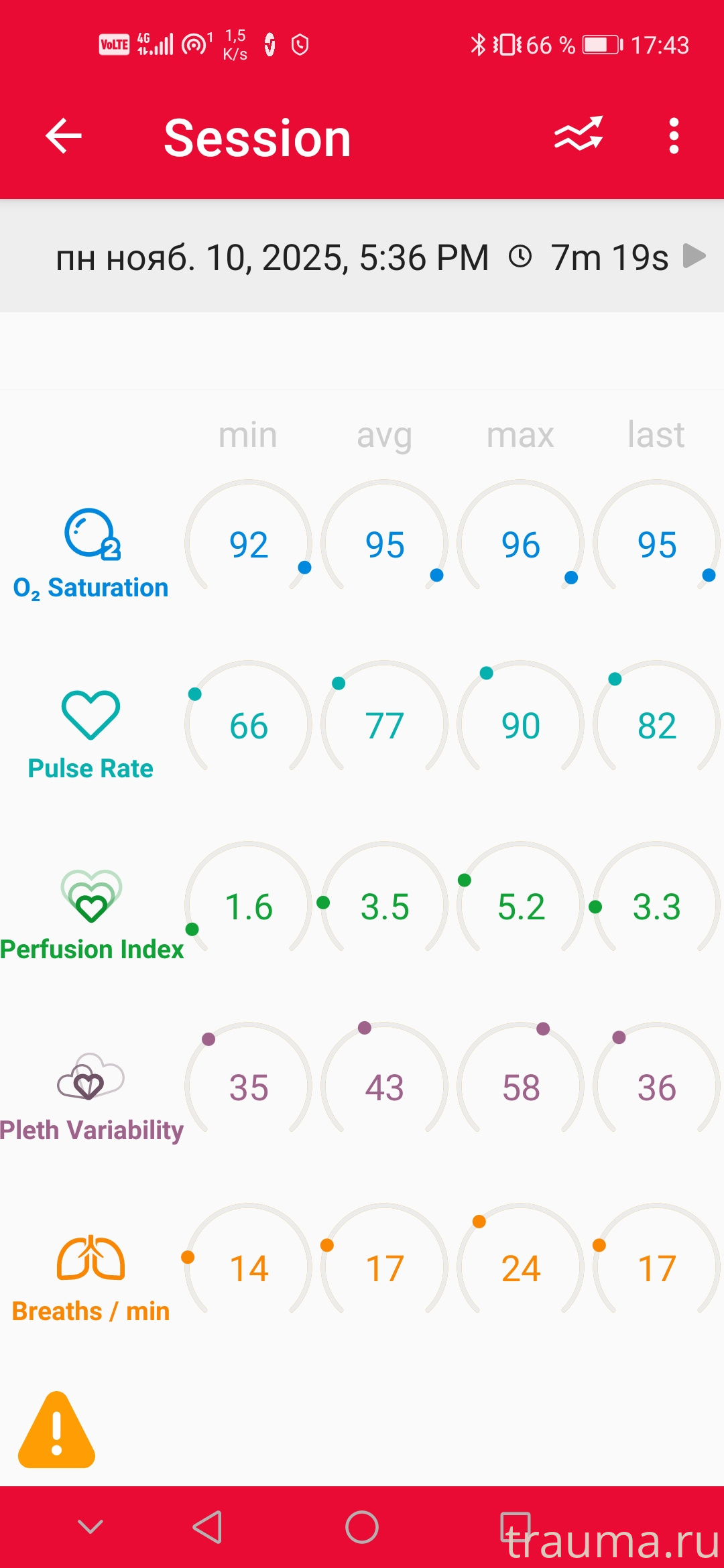The height and width of the screenshot is (1568, 724).
Task: Tap the system home button
Action: click(362, 1527)
